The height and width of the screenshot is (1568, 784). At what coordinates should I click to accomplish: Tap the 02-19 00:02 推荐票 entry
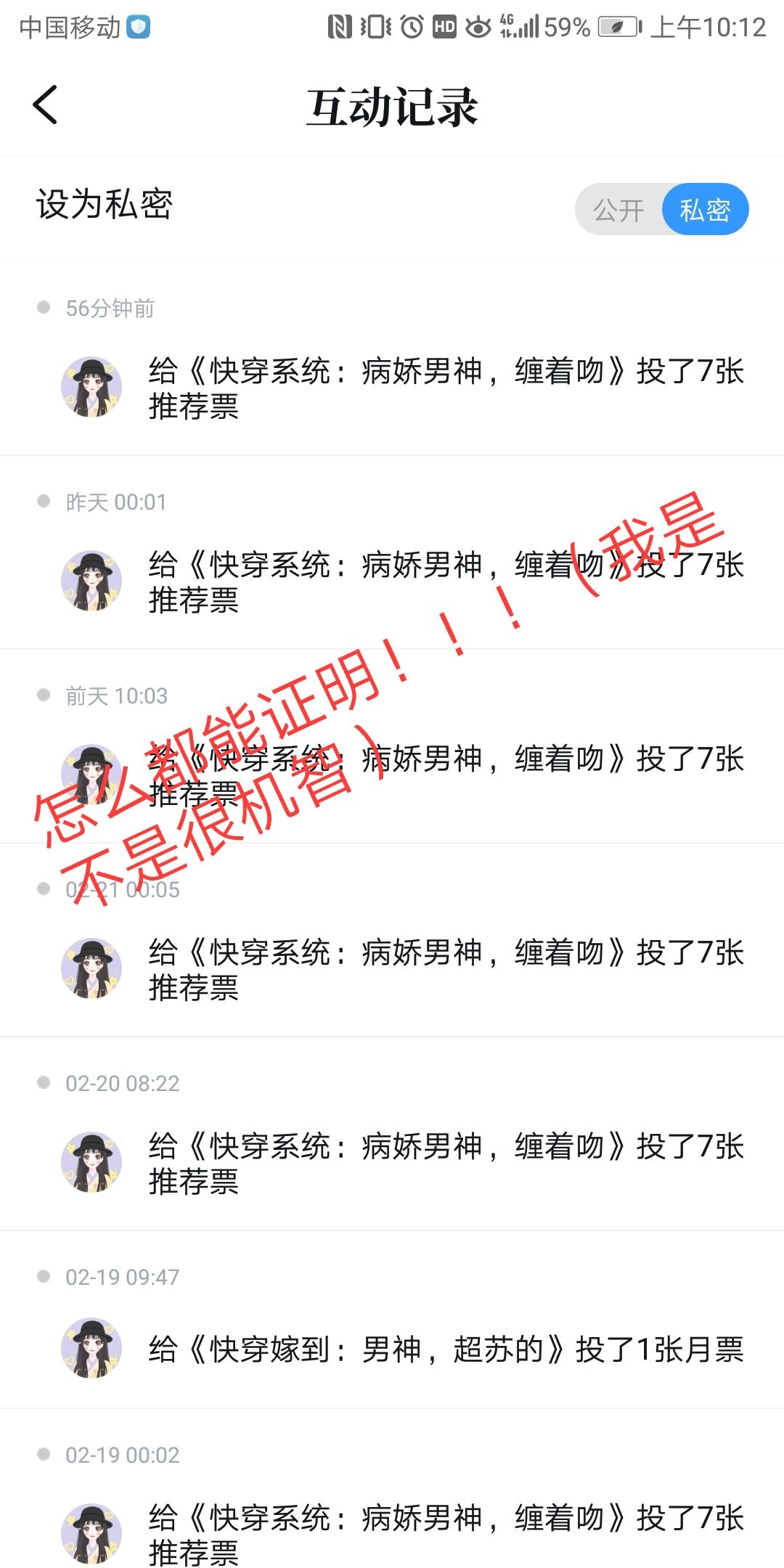(446, 1535)
